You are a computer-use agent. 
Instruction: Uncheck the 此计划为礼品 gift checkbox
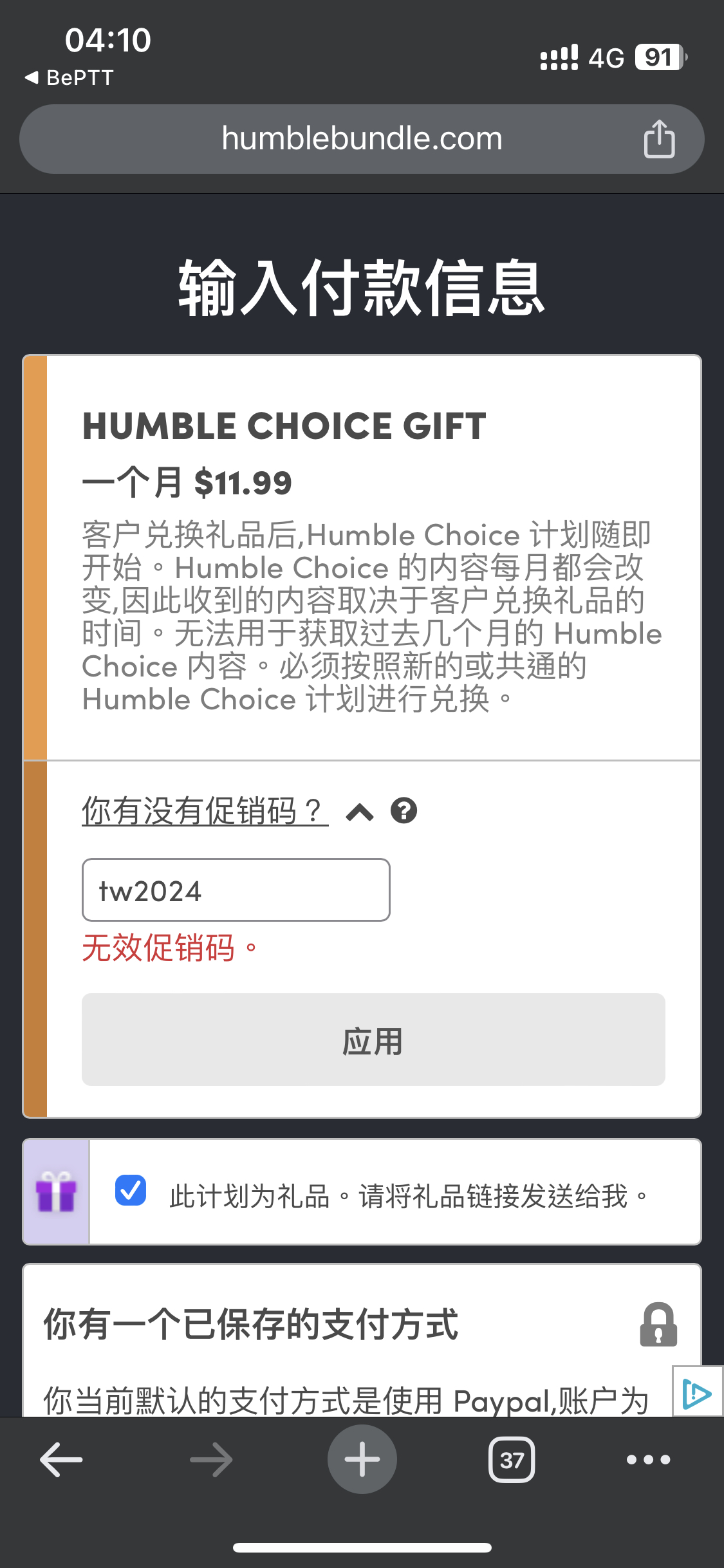(131, 1190)
